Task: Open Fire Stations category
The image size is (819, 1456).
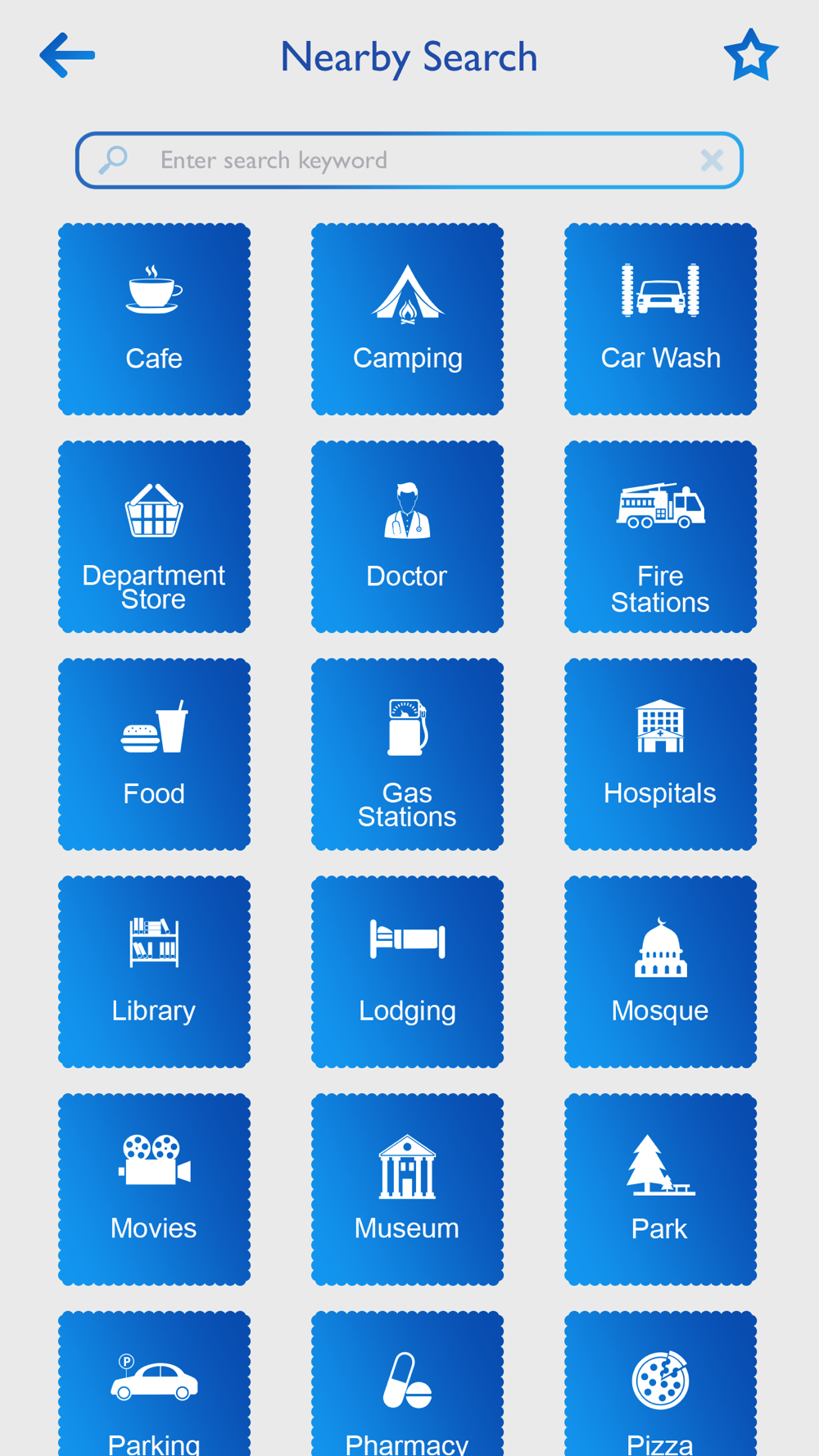Action: click(x=660, y=536)
